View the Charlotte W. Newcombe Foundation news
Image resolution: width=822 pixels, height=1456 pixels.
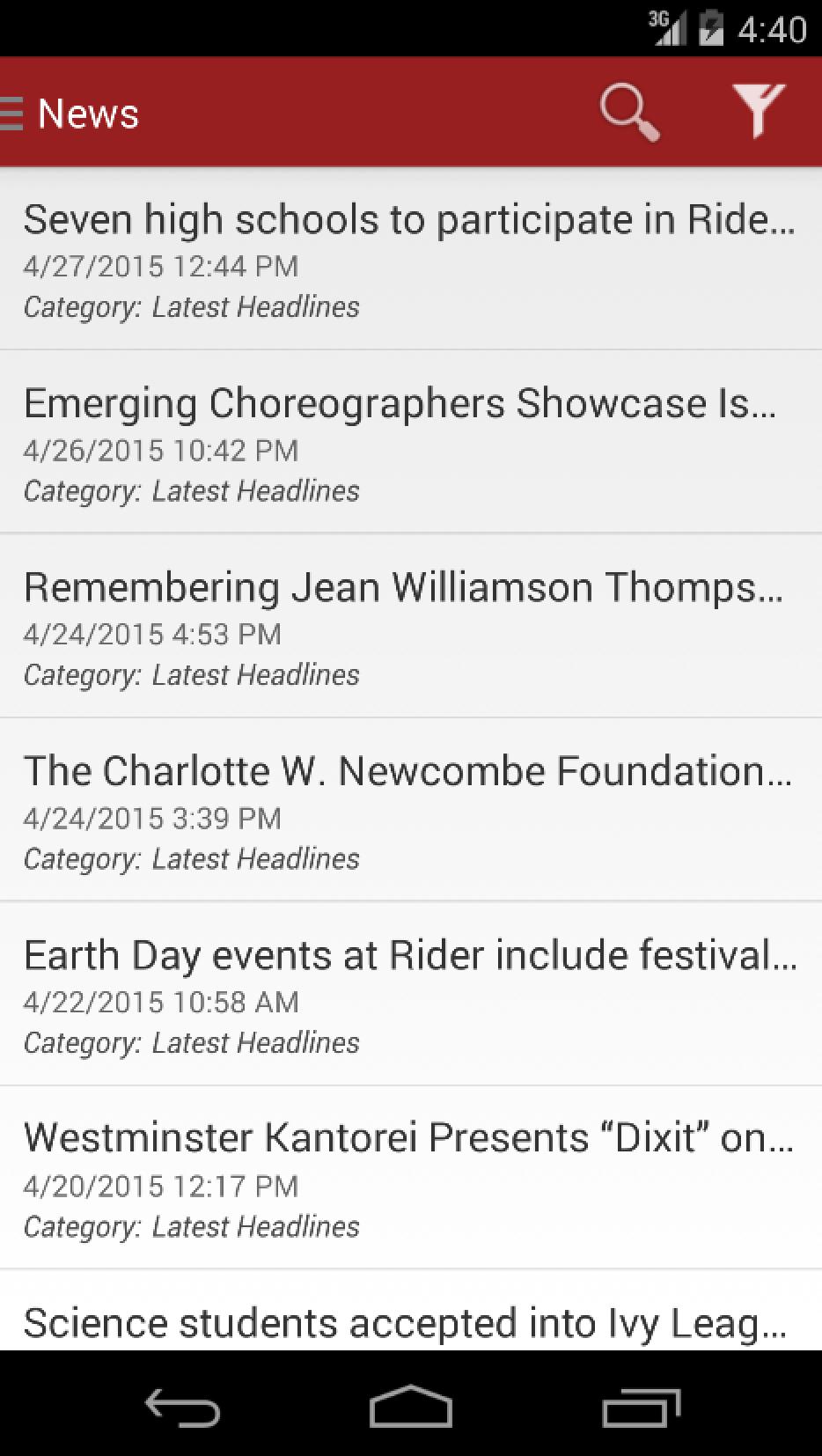[x=410, y=812]
